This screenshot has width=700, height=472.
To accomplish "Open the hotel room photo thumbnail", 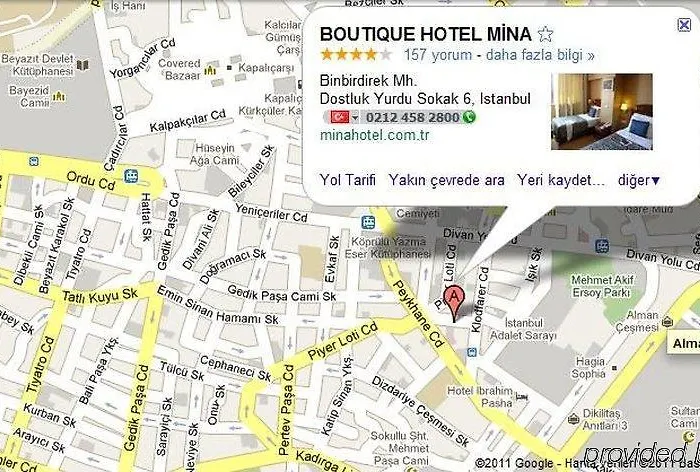I will [601, 111].
